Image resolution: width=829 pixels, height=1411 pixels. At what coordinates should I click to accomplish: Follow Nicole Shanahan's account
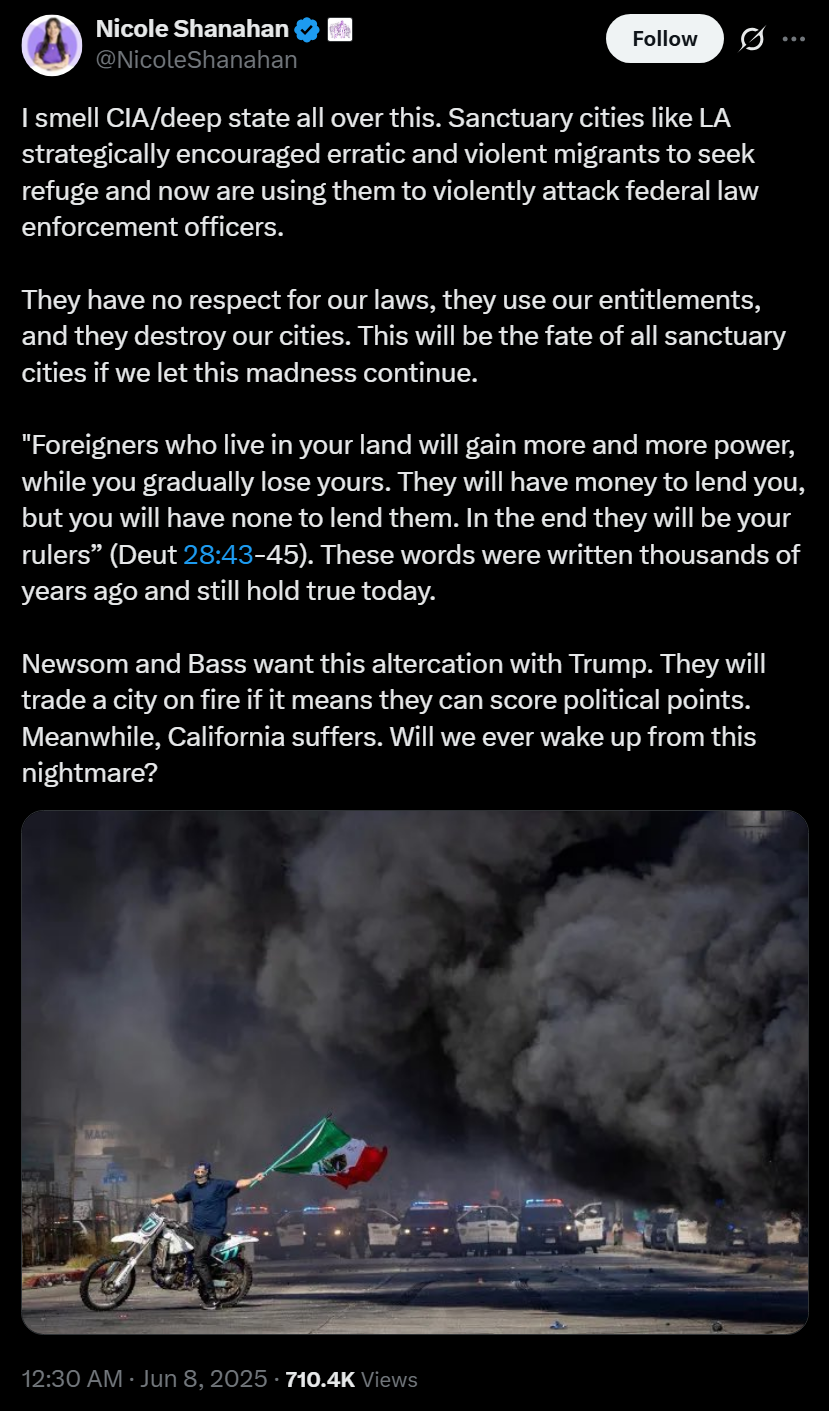(x=664, y=39)
